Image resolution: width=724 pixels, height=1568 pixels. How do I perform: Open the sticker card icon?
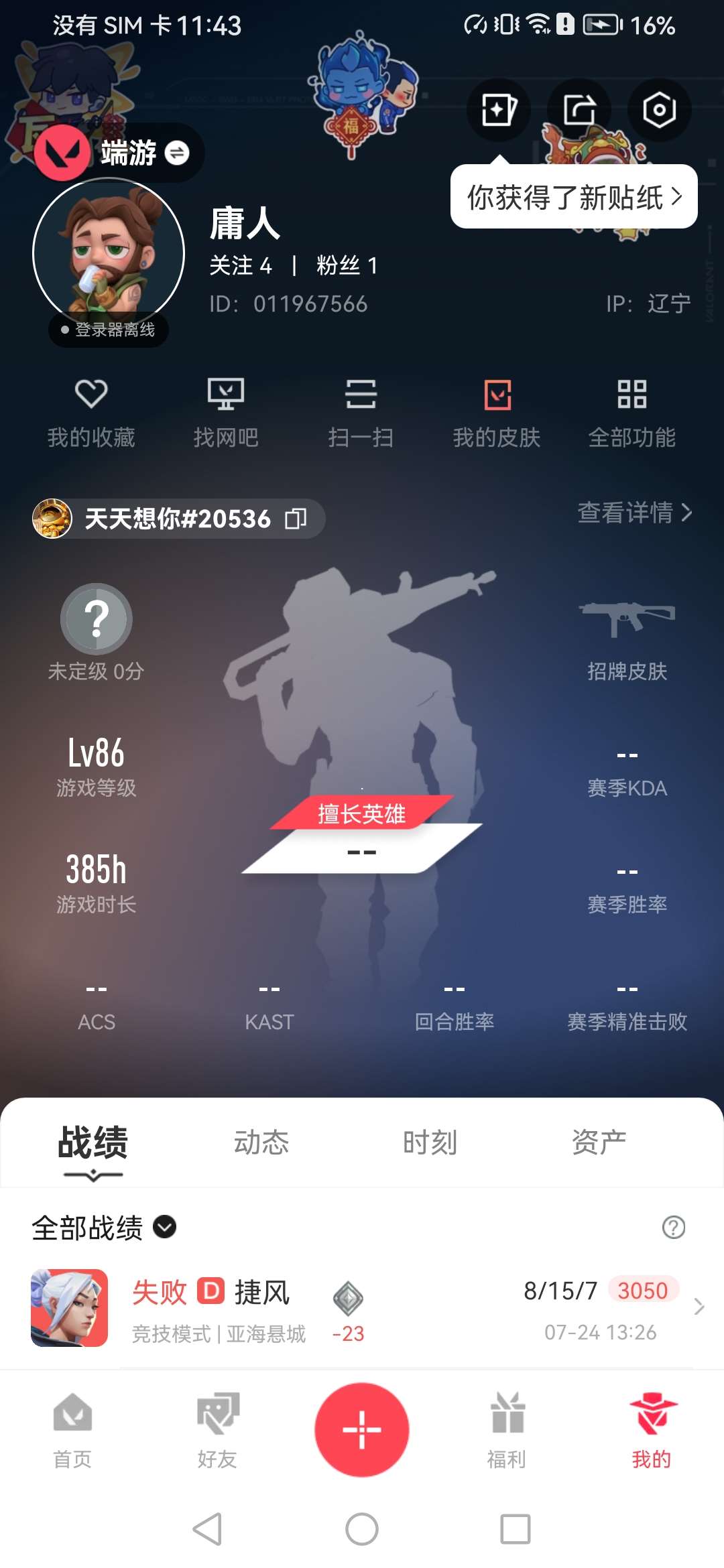click(499, 110)
